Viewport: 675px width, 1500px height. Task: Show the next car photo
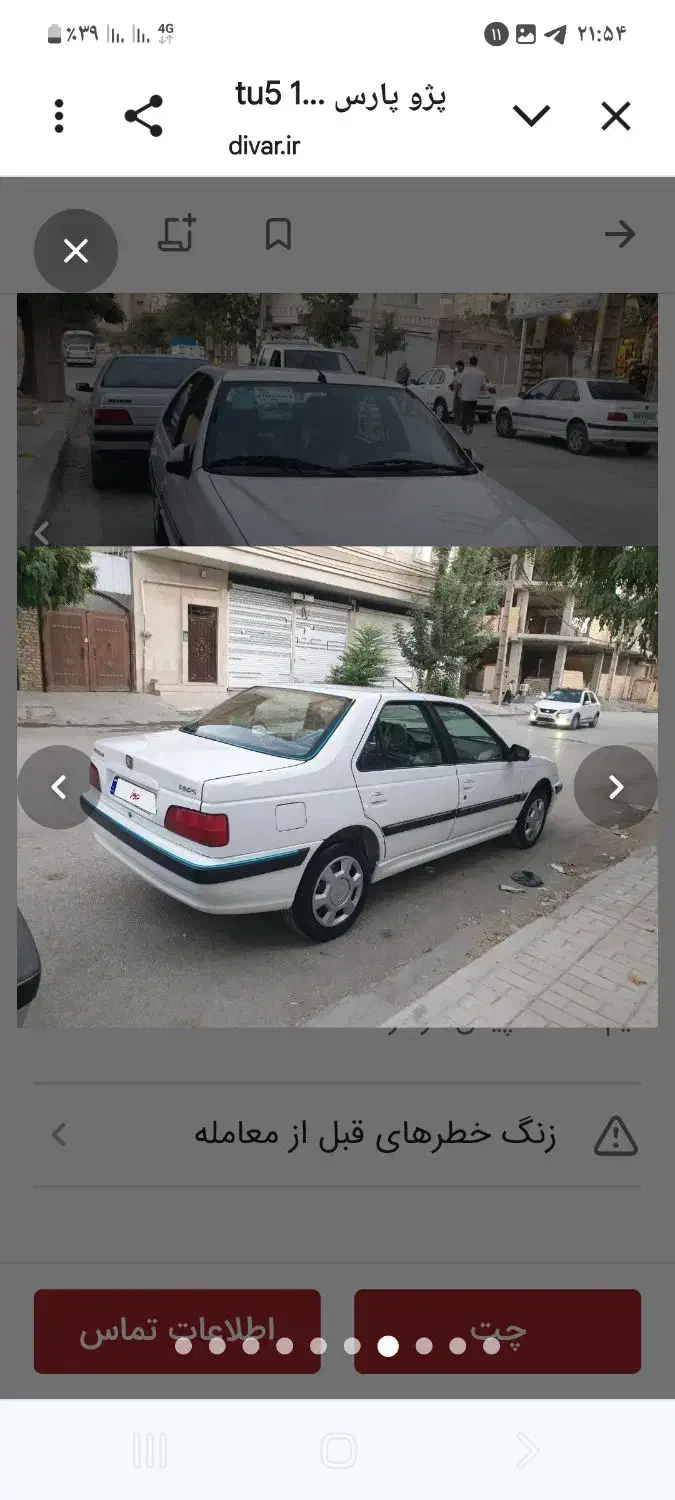click(x=615, y=787)
